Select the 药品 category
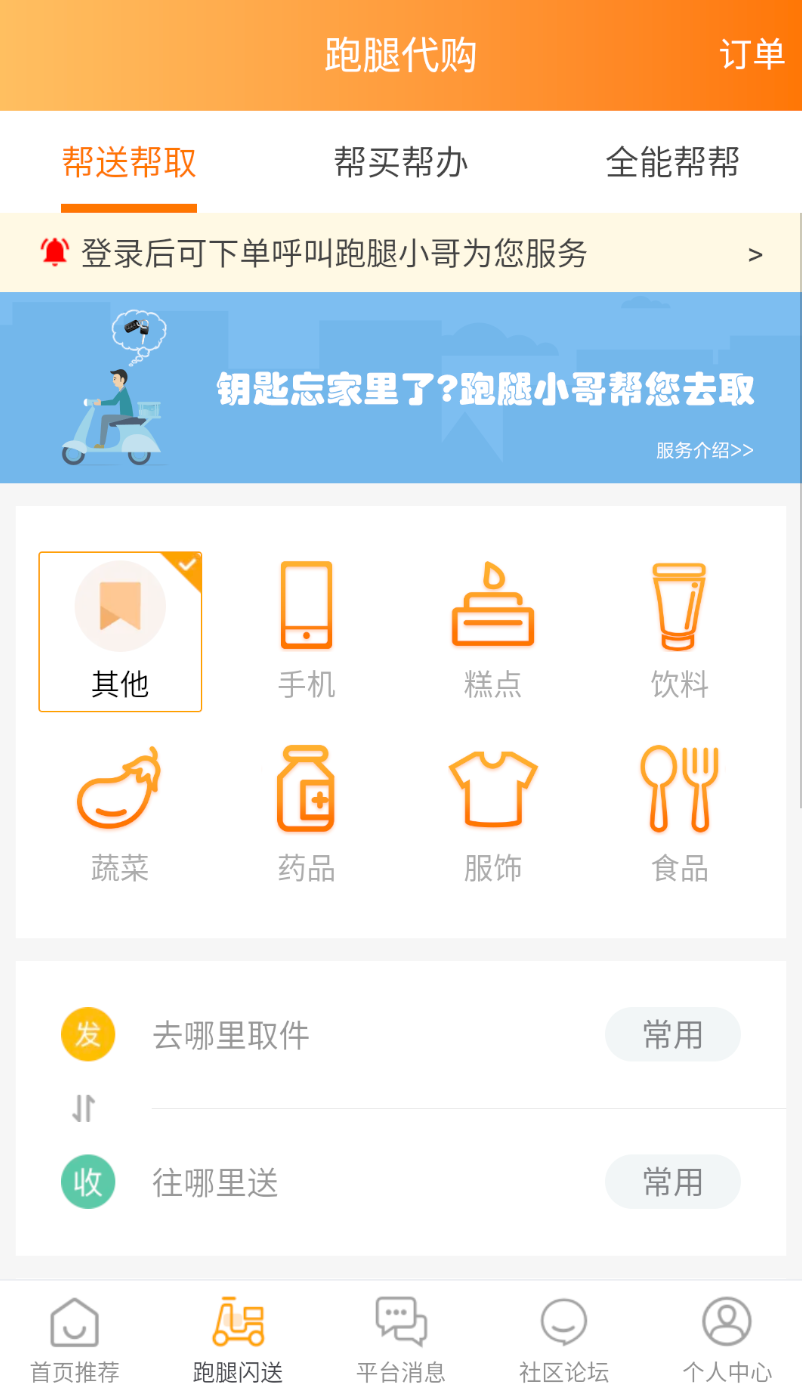This screenshot has width=802, height=1386. click(x=306, y=815)
